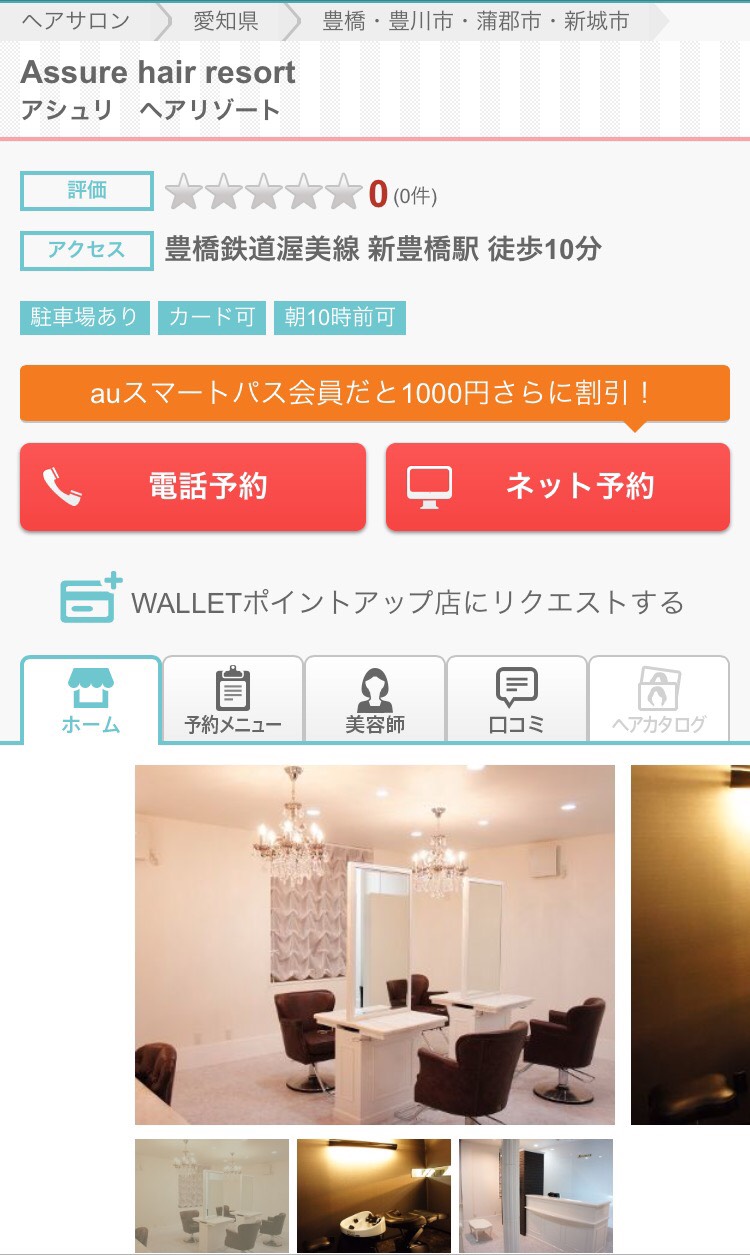
Task: Select the shampoo basin thumbnail
Action: pos(374,1194)
